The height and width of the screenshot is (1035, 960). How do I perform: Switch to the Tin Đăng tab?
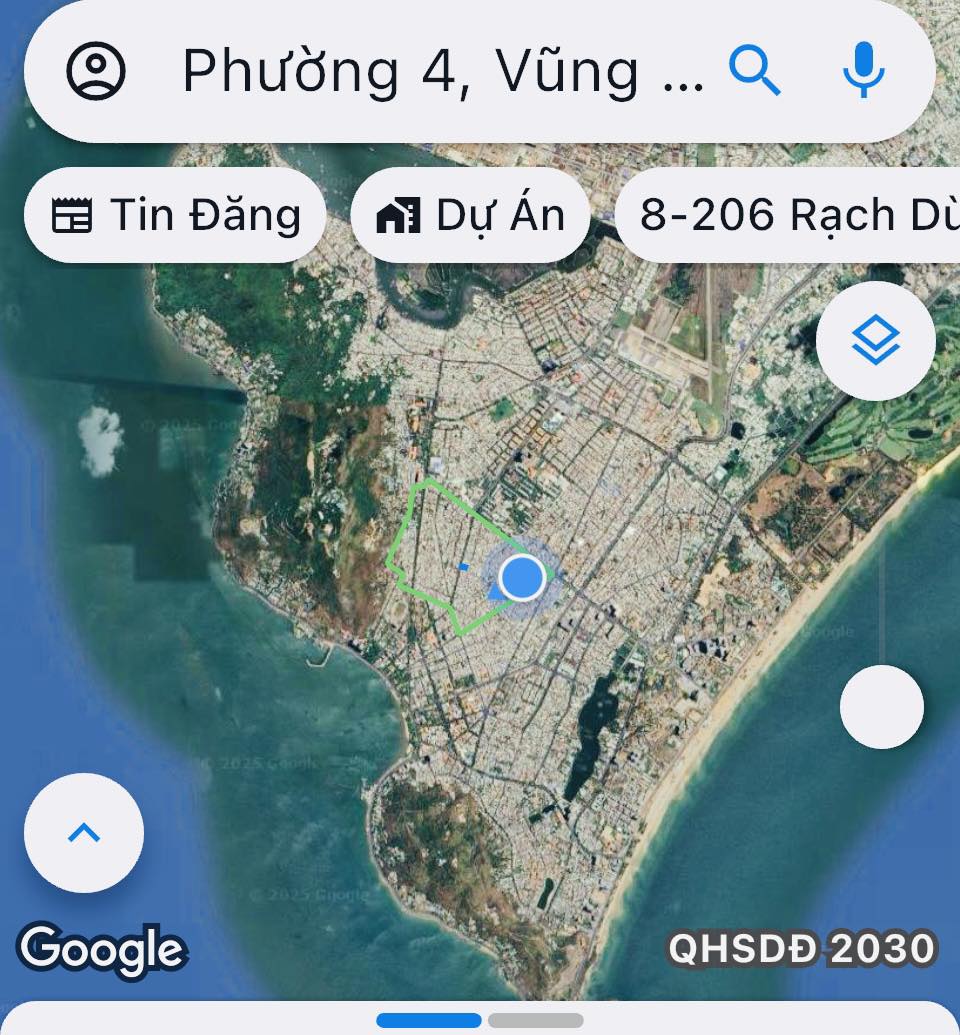176,213
